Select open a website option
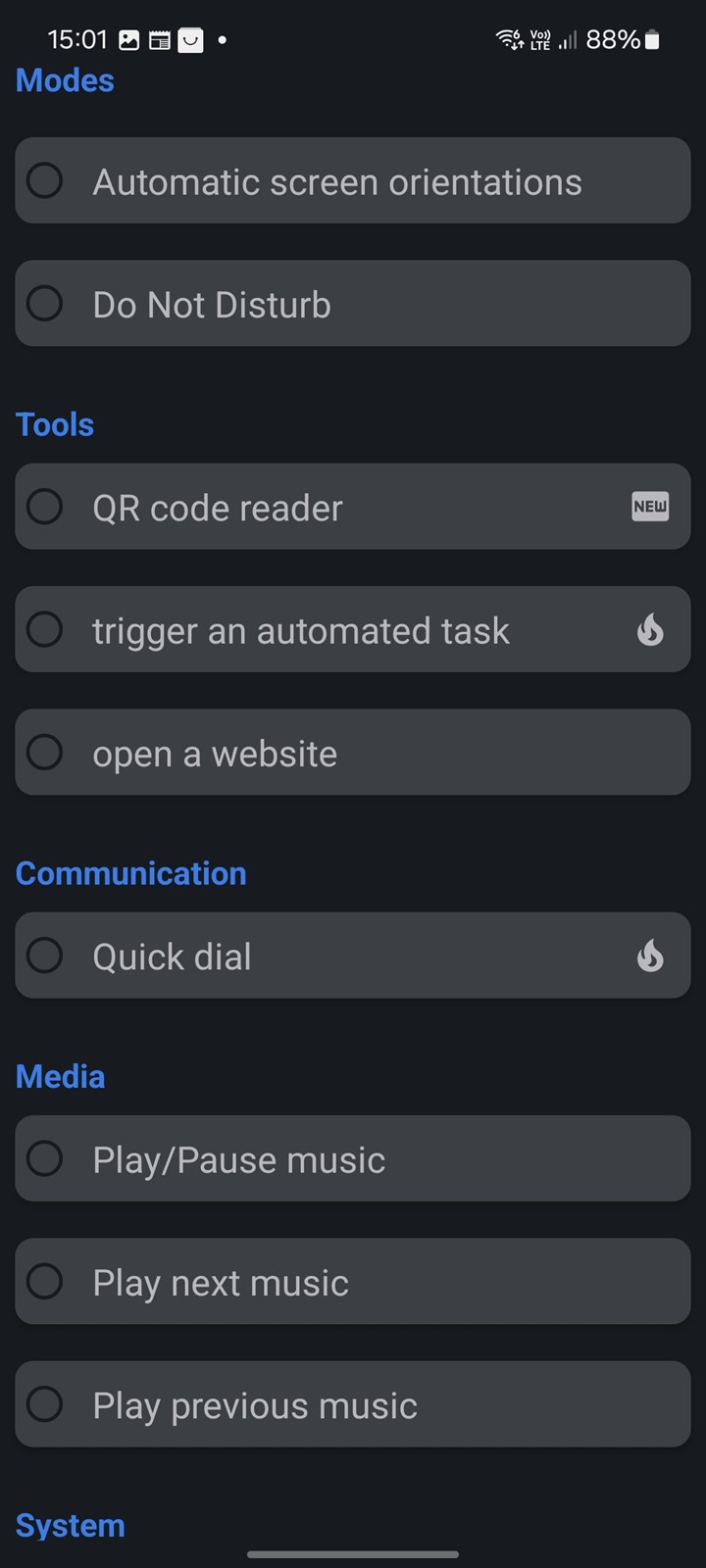The image size is (706, 1568). 353,753
